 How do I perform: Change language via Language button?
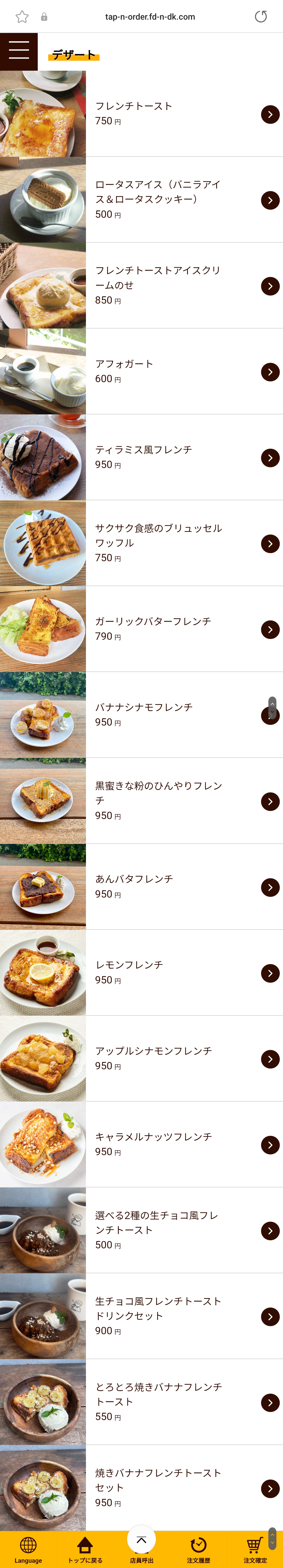click(28, 1549)
